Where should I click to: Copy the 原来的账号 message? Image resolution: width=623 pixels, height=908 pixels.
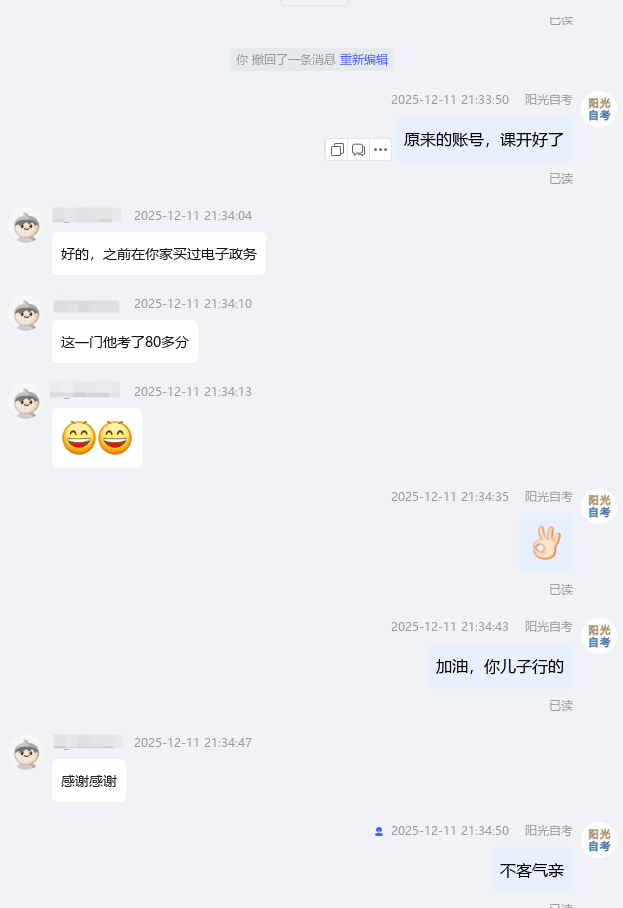(x=337, y=150)
